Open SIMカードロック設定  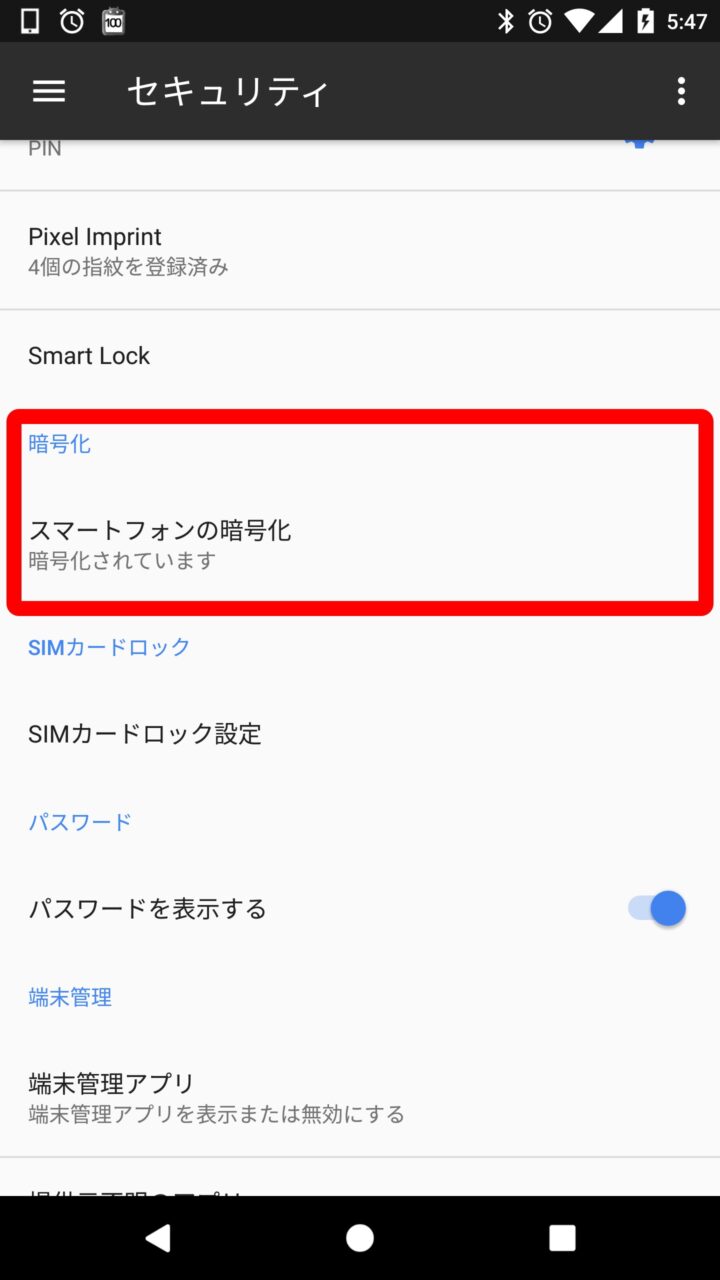click(360, 734)
